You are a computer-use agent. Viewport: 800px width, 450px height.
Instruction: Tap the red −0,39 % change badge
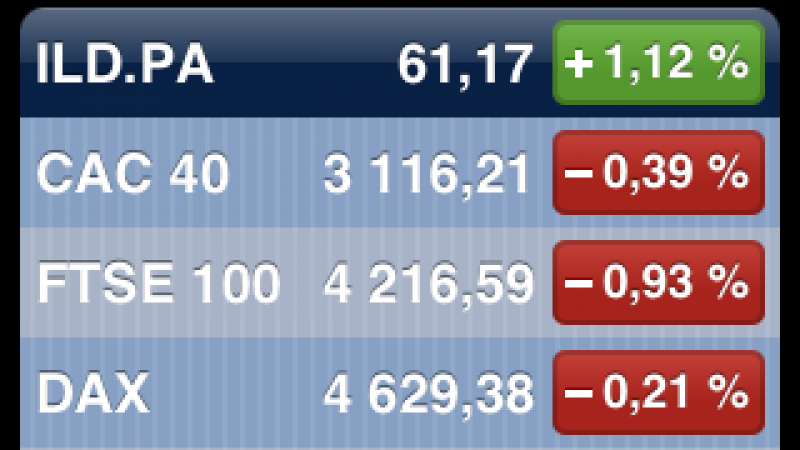pyautogui.click(x=658, y=176)
